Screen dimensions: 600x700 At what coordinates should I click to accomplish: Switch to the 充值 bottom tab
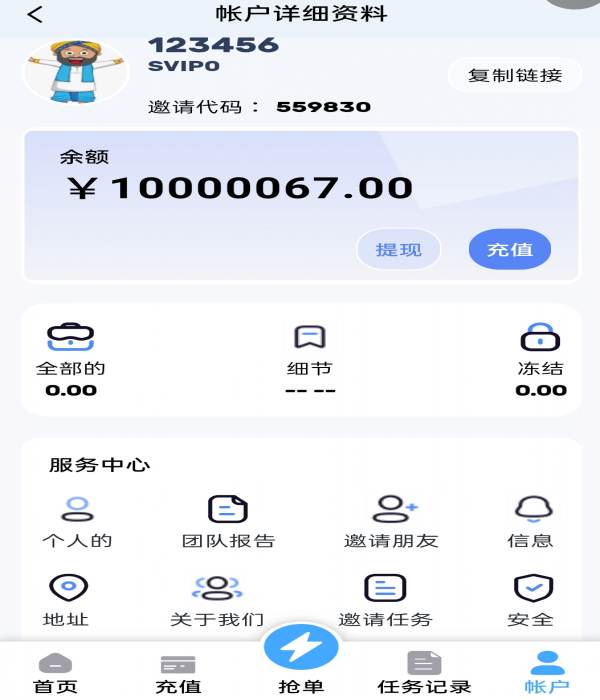[x=178, y=673]
